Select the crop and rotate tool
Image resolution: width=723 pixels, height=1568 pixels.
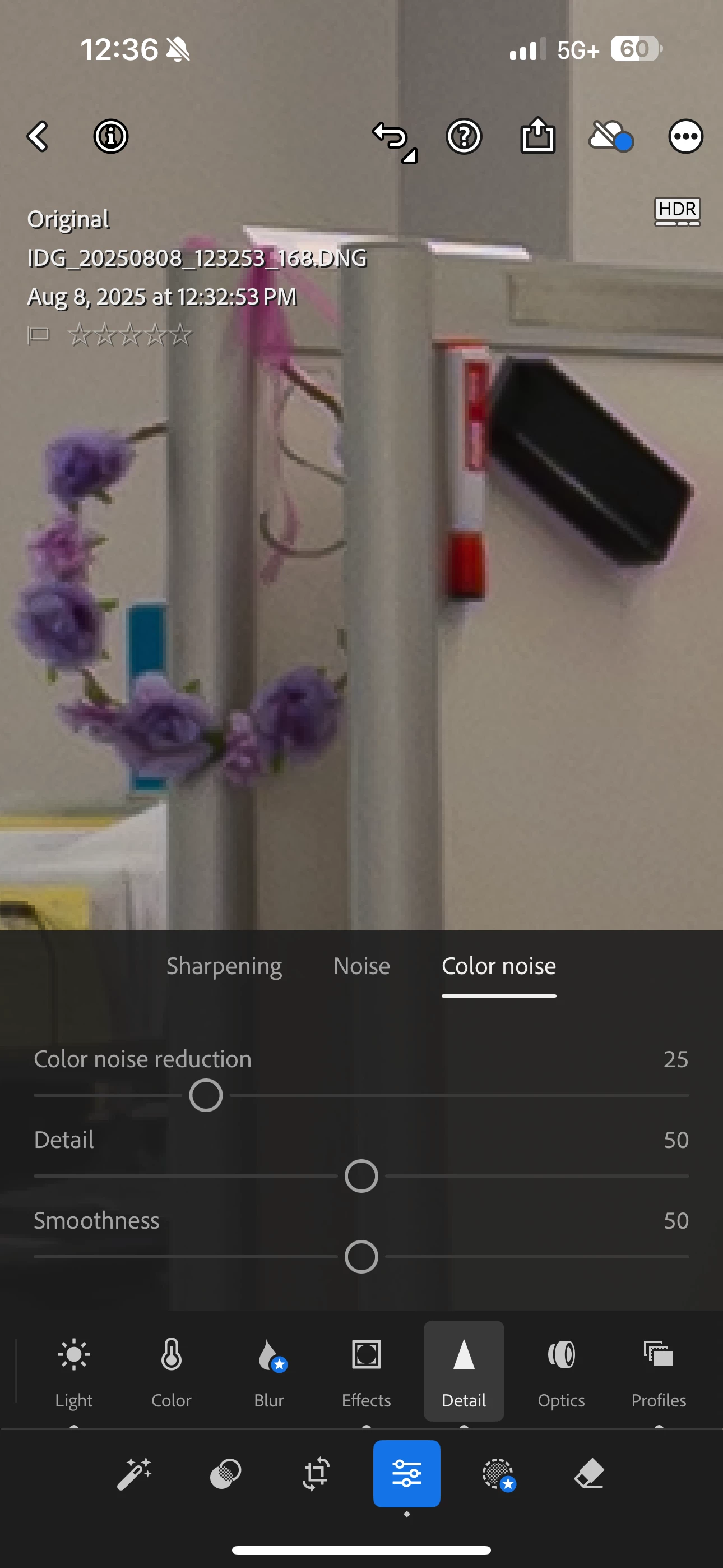tap(316, 1474)
